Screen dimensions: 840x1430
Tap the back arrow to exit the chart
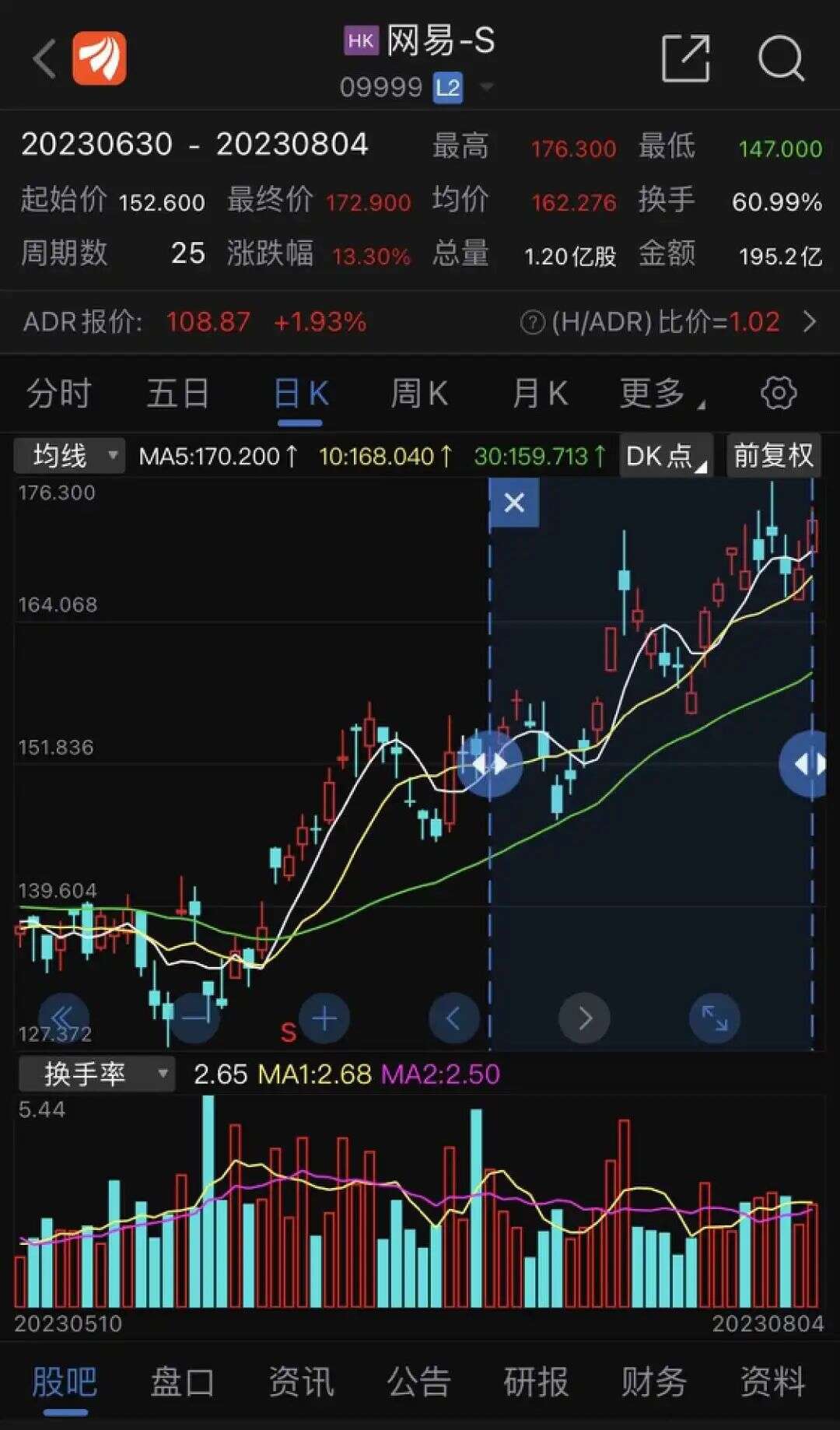(x=44, y=58)
